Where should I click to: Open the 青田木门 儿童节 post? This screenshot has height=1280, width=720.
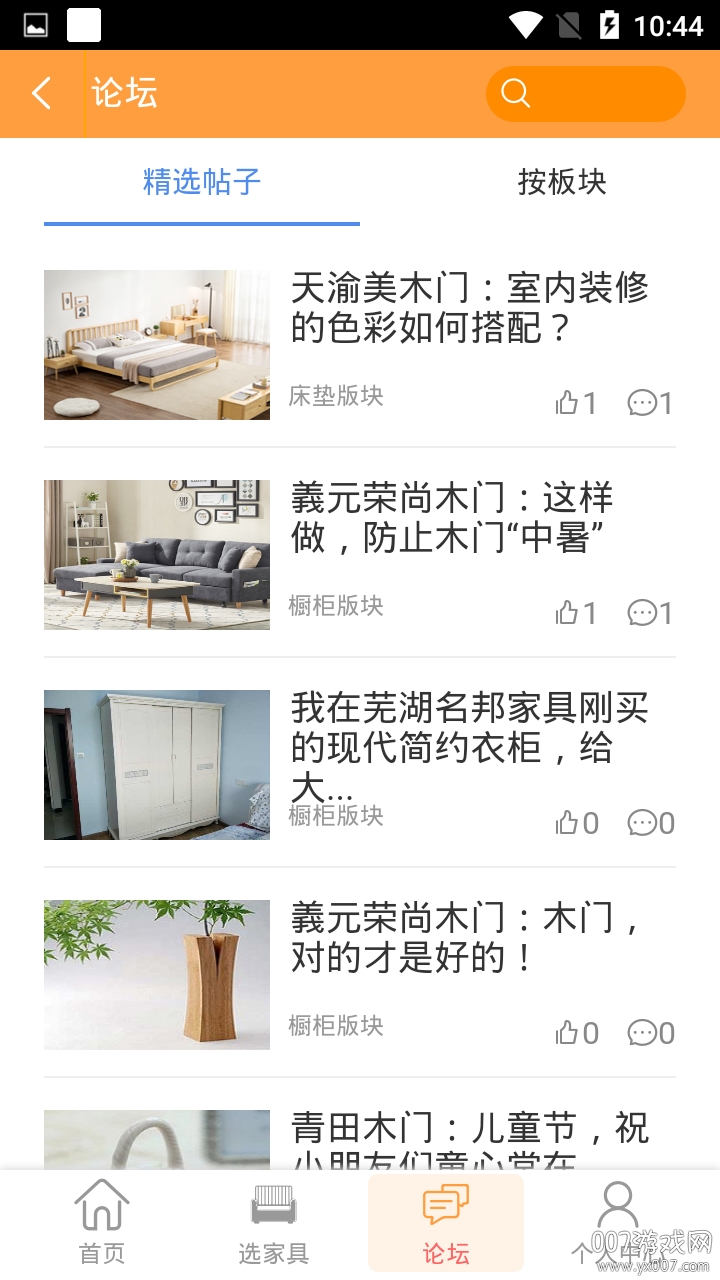click(469, 1135)
